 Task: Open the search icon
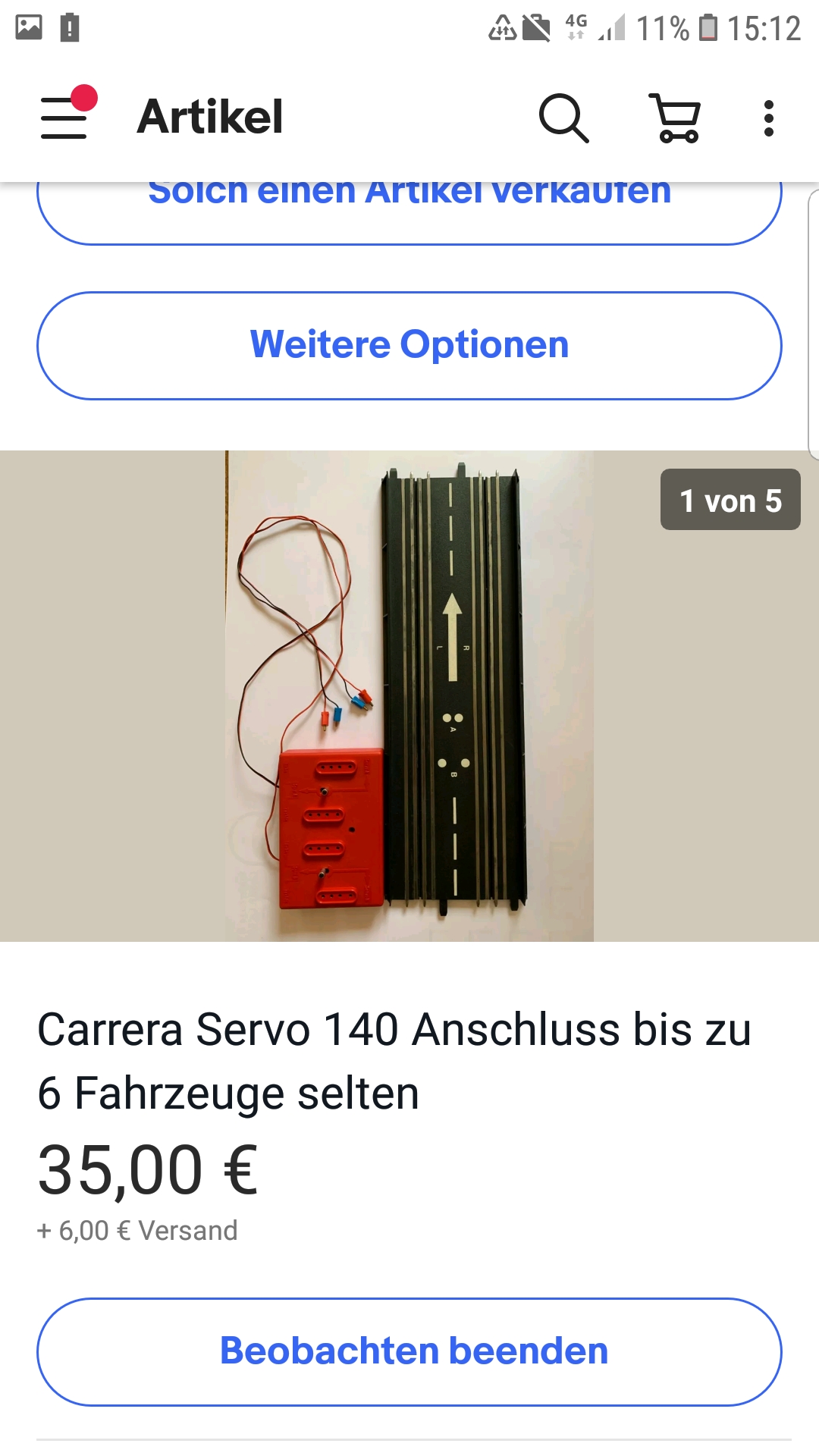563,118
